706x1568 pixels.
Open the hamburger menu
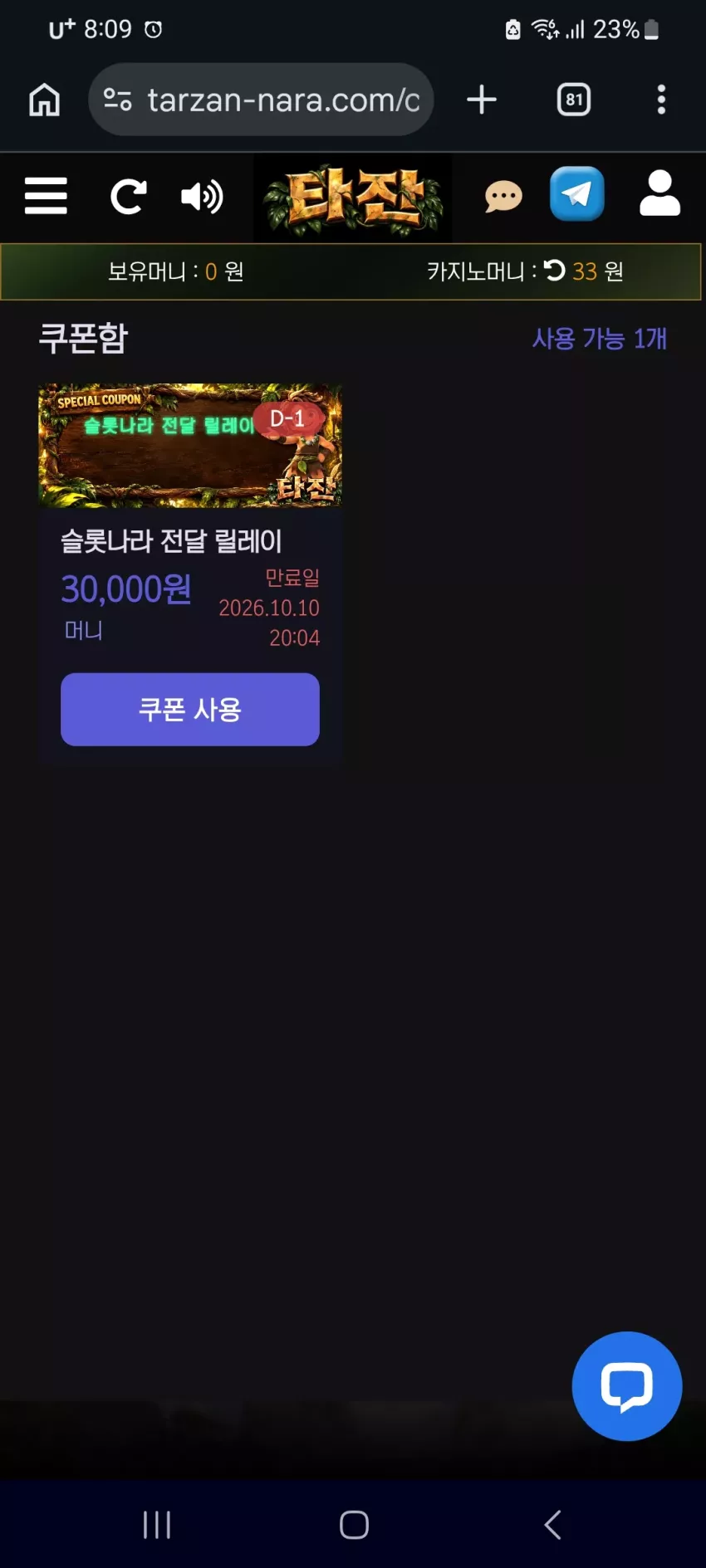46,196
